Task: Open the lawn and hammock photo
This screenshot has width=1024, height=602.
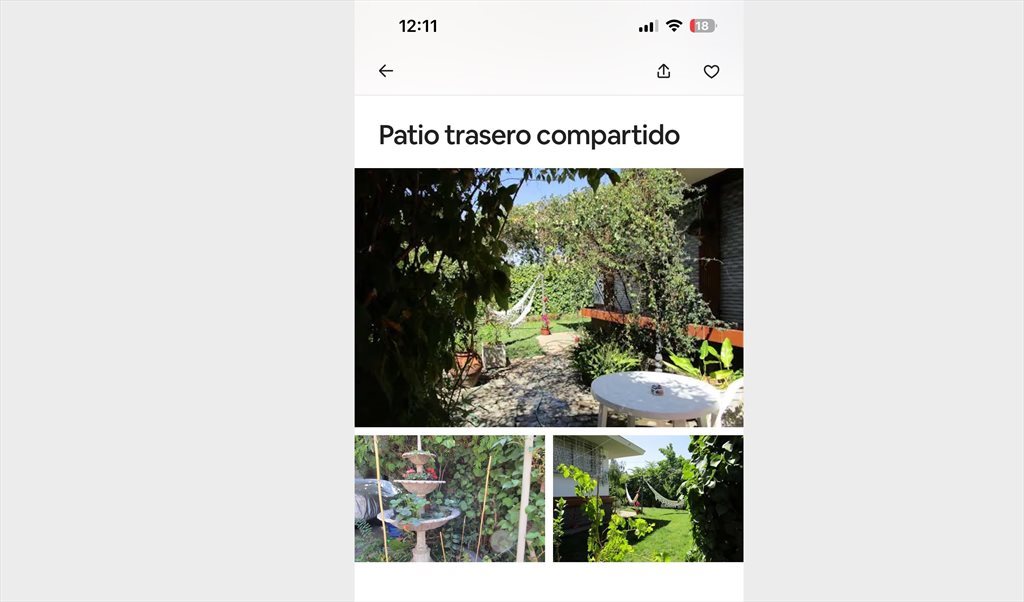Action: [x=648, y=498]
